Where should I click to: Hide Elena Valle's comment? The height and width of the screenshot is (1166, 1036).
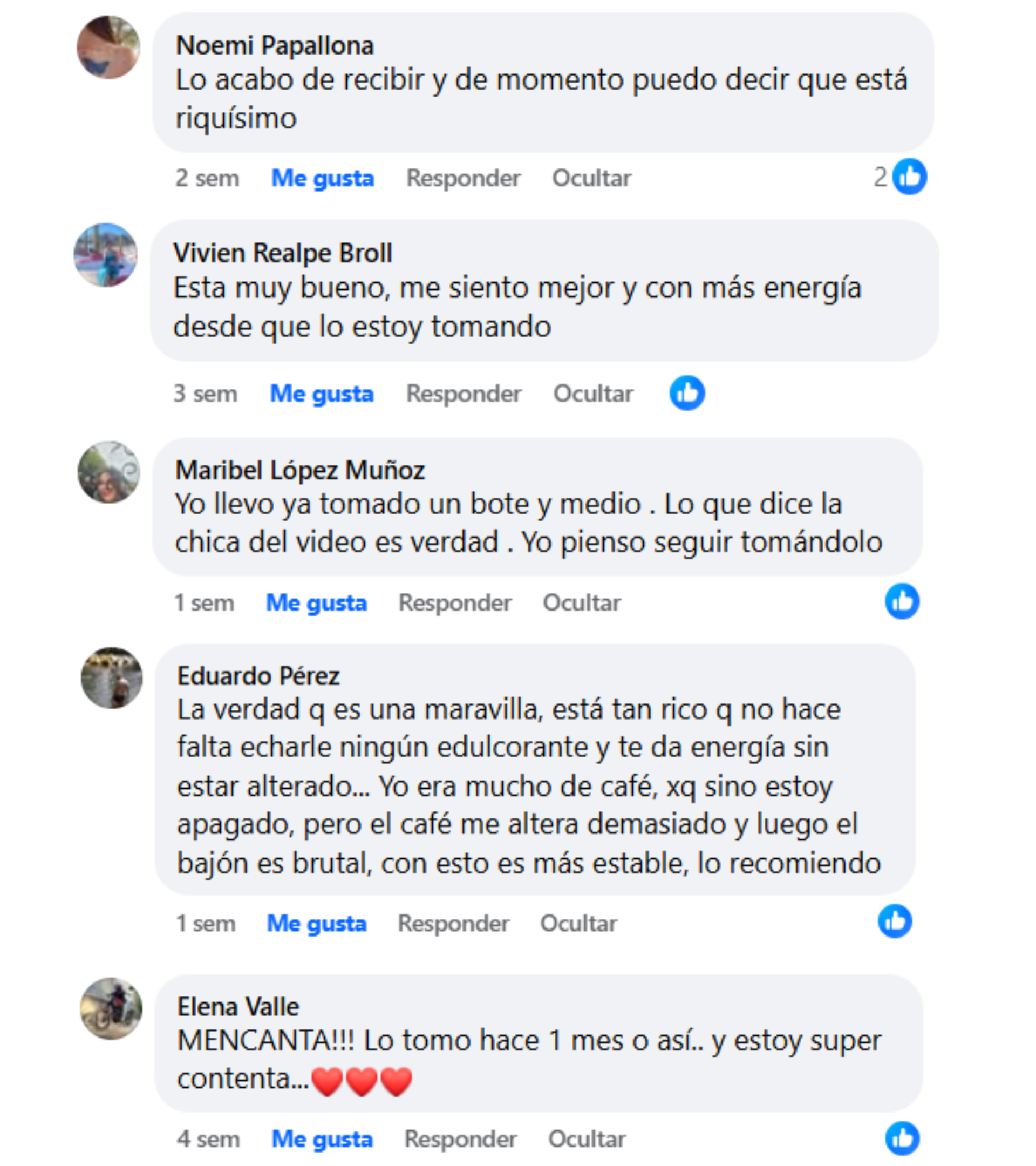pos(587,1139)
